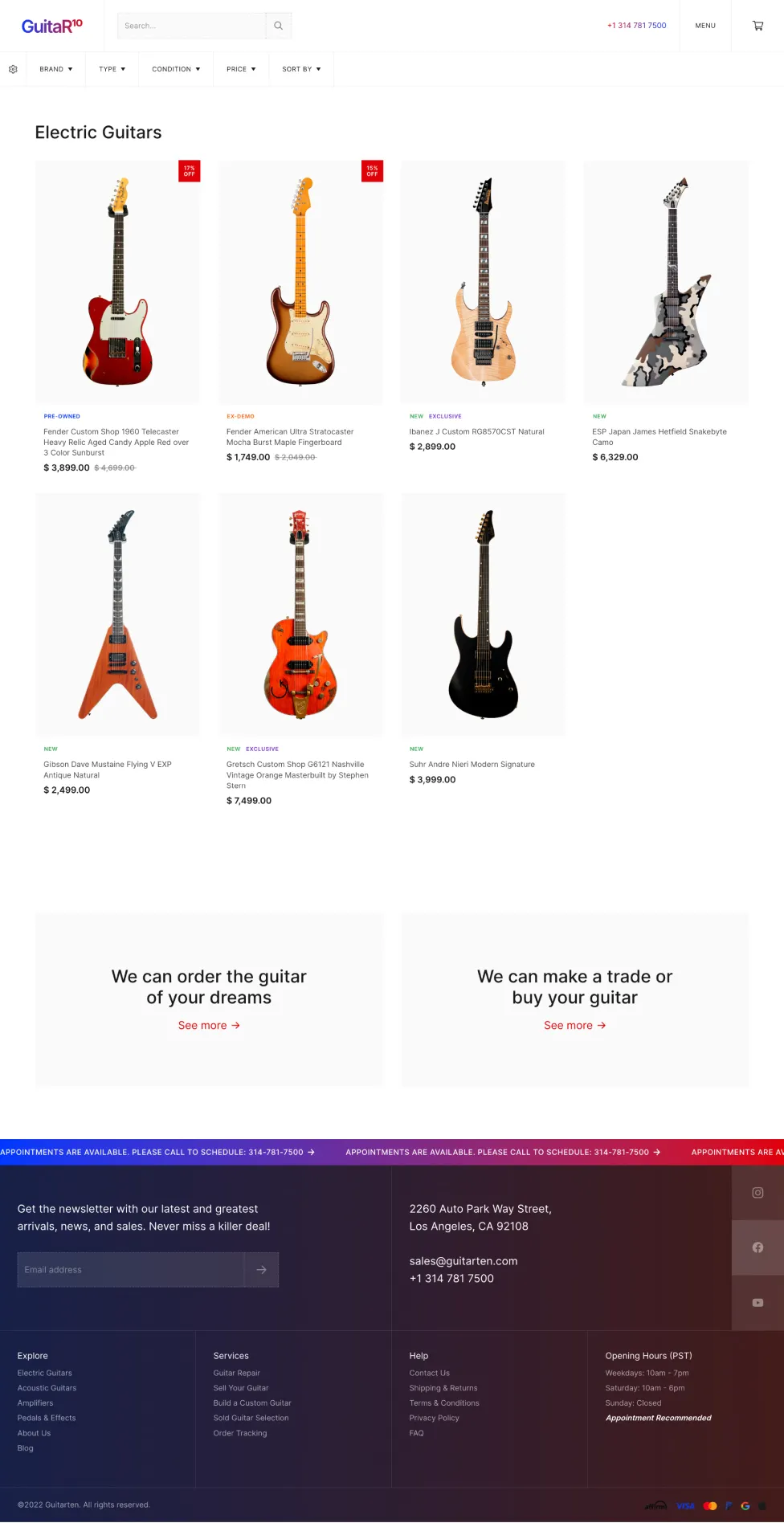Viewport: 784px width, 1523px height.
Task: Open the Condition filter
Action: click(176, 69)
